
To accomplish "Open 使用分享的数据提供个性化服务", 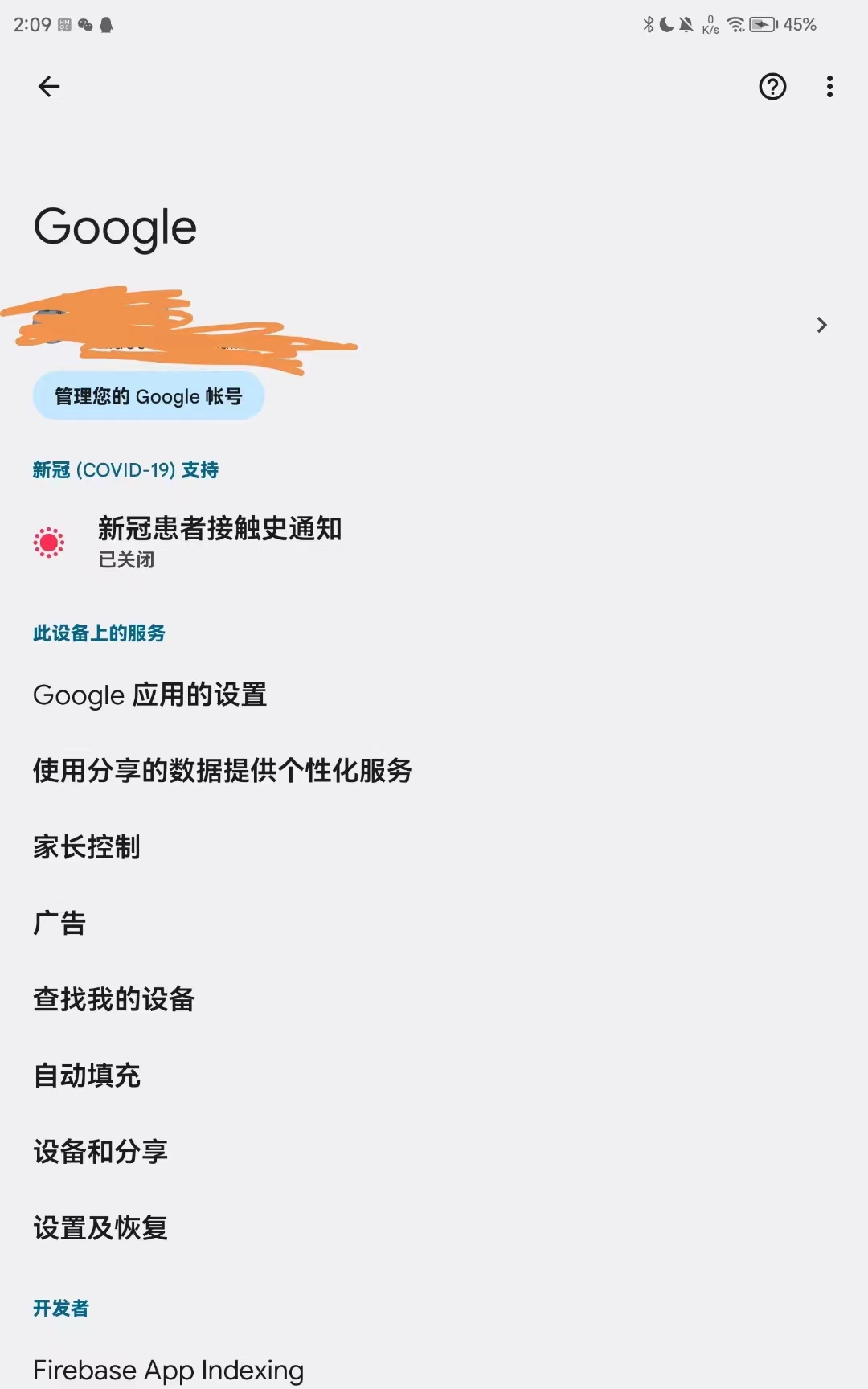I will click(x=223, y=770).
